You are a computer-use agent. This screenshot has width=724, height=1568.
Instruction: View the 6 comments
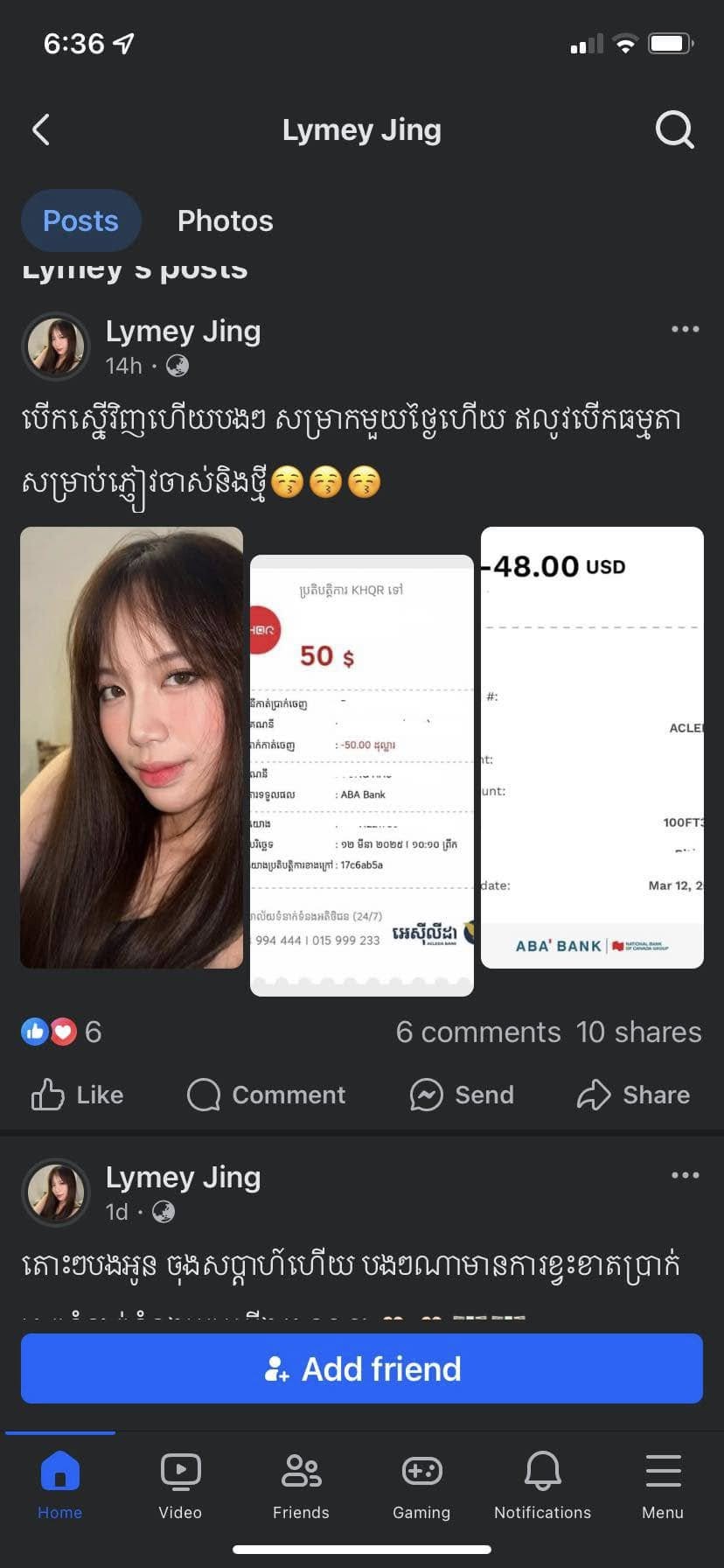tap(477, 1032)
